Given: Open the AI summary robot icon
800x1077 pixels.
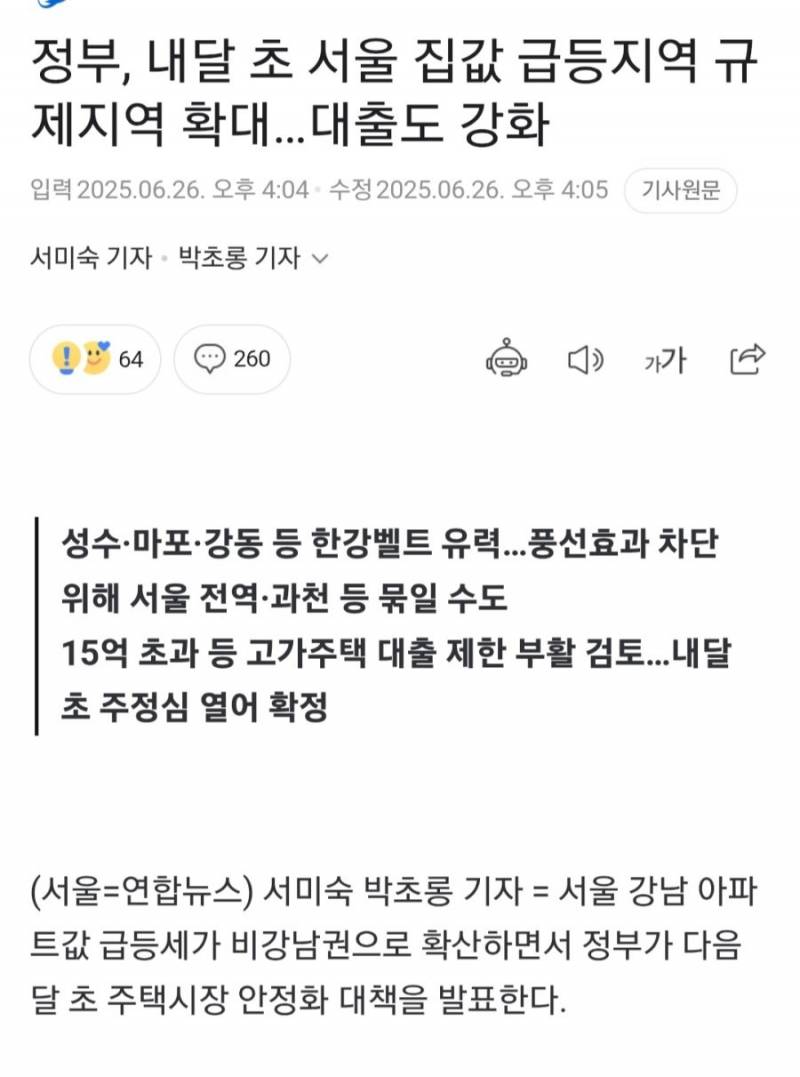Looking at the screenshot, I should click(506, 358).
